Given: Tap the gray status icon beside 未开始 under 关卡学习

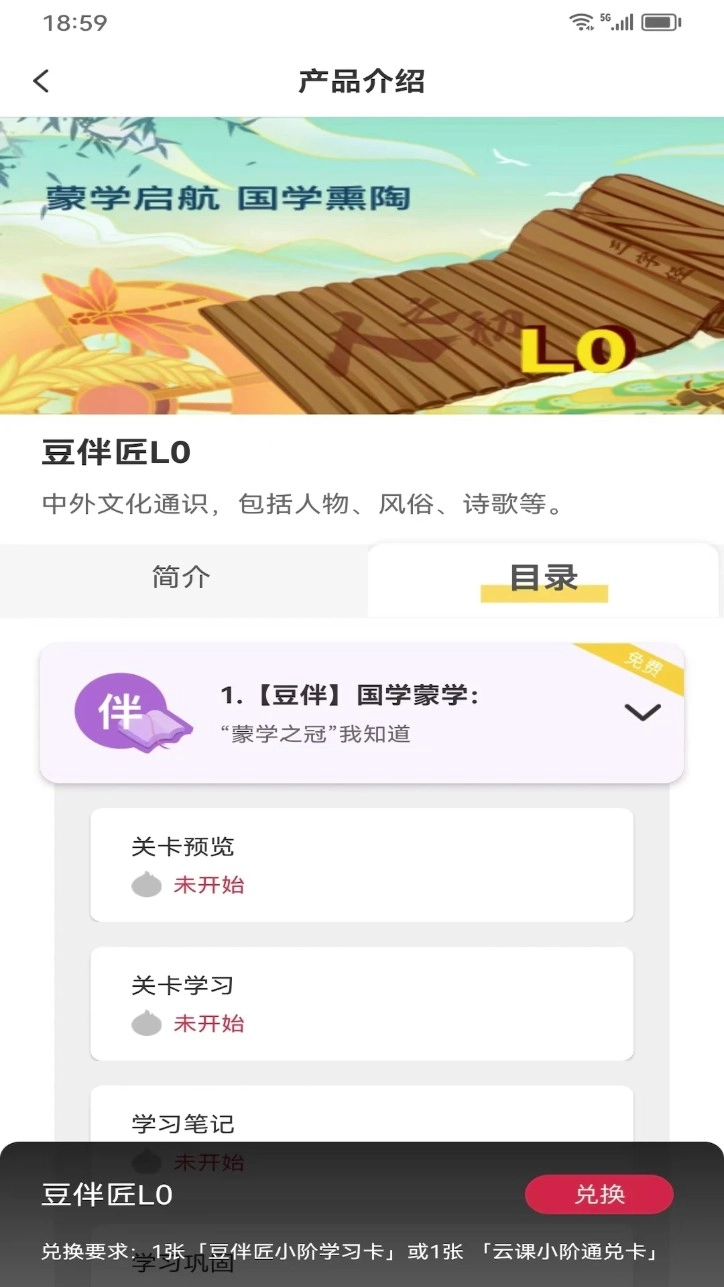Looking at the screenshot, I should click(147, 1024).
